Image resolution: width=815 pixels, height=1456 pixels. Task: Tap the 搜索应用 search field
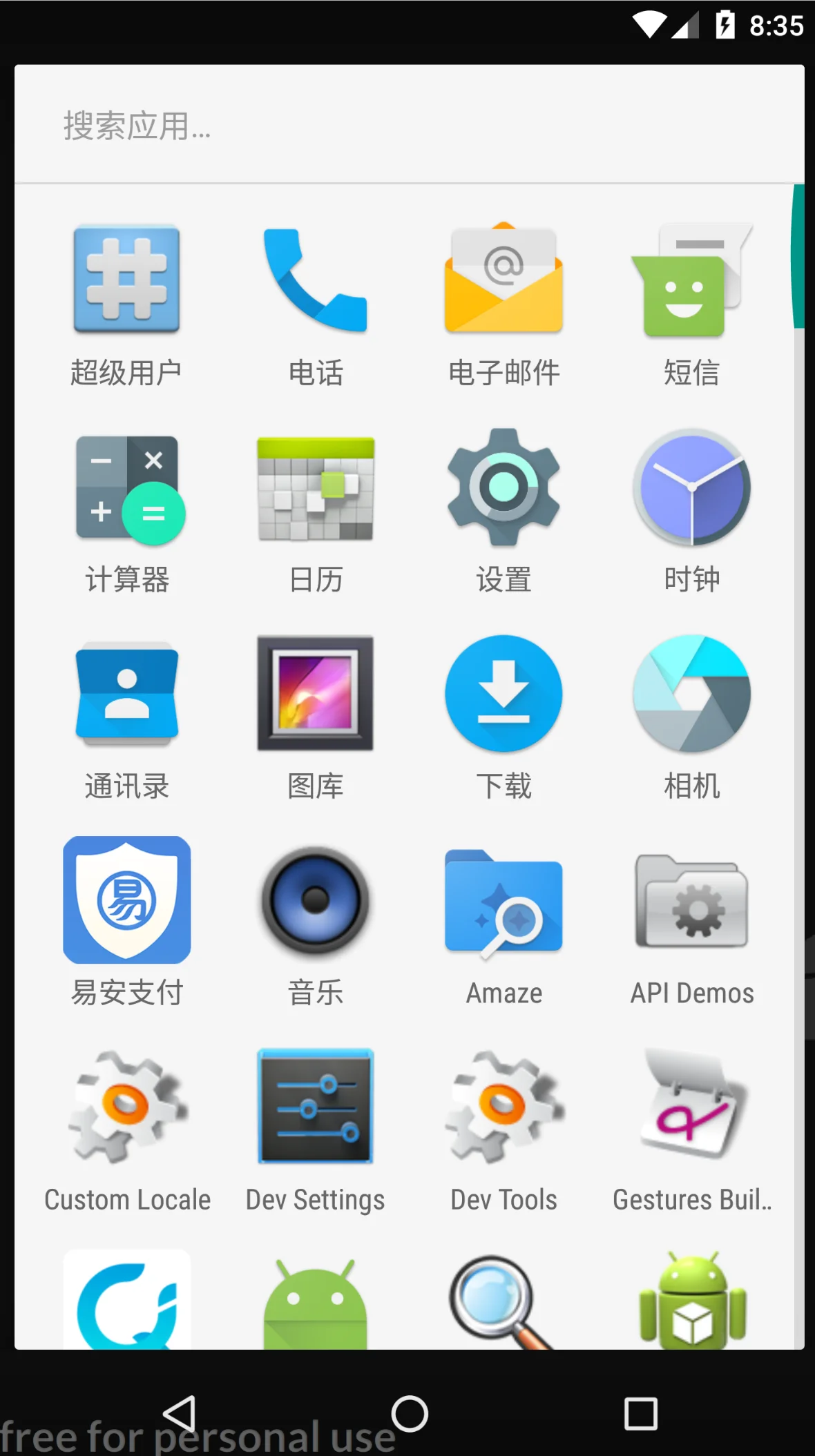coord(409,125)
